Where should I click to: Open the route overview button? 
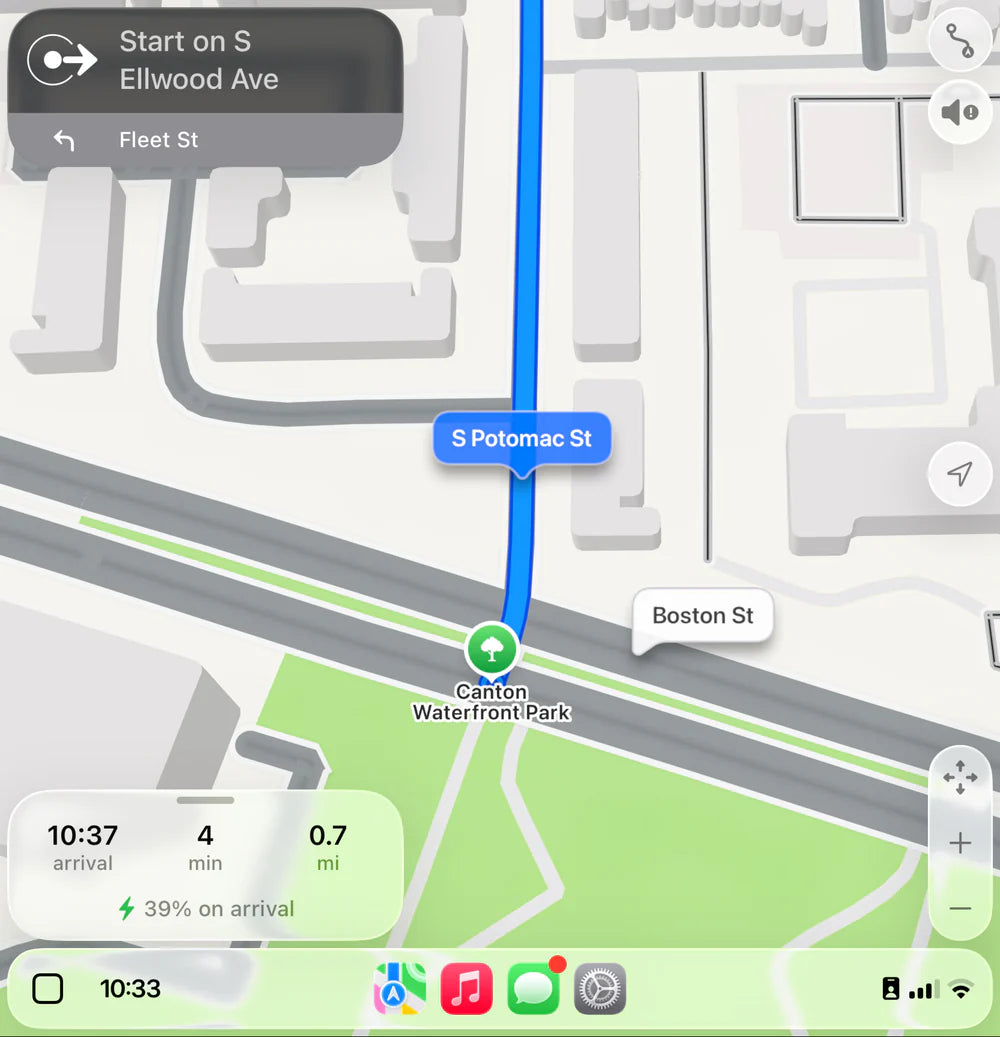click(x=959, y=41)
